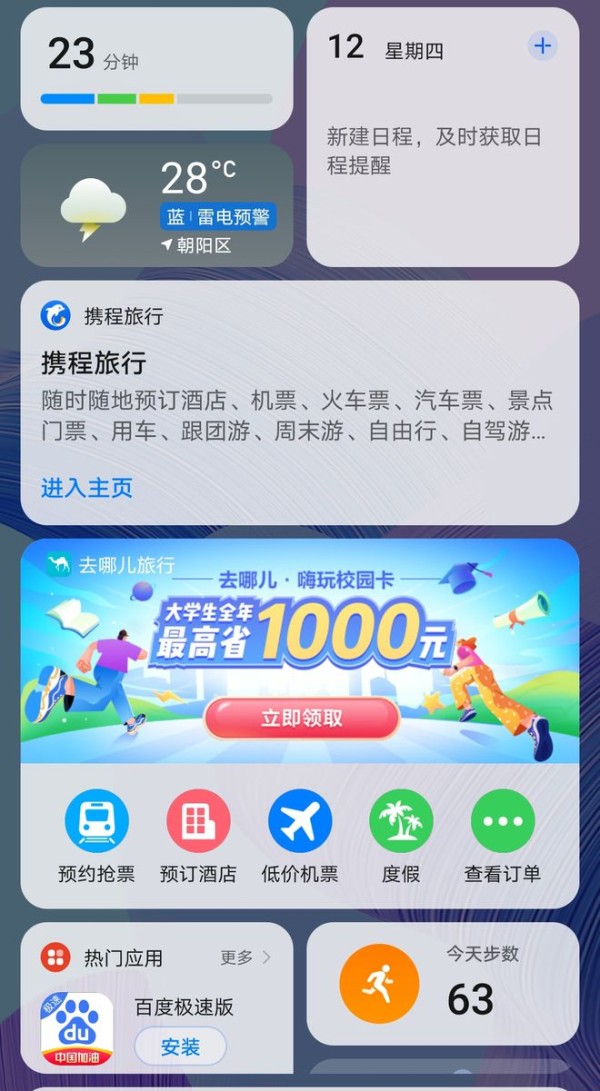Image resolution: width=600 pixels, height=1091 pixels.
Task: Tap 进入主页 link for 携程旅行
Action: (x=87, y=488)
